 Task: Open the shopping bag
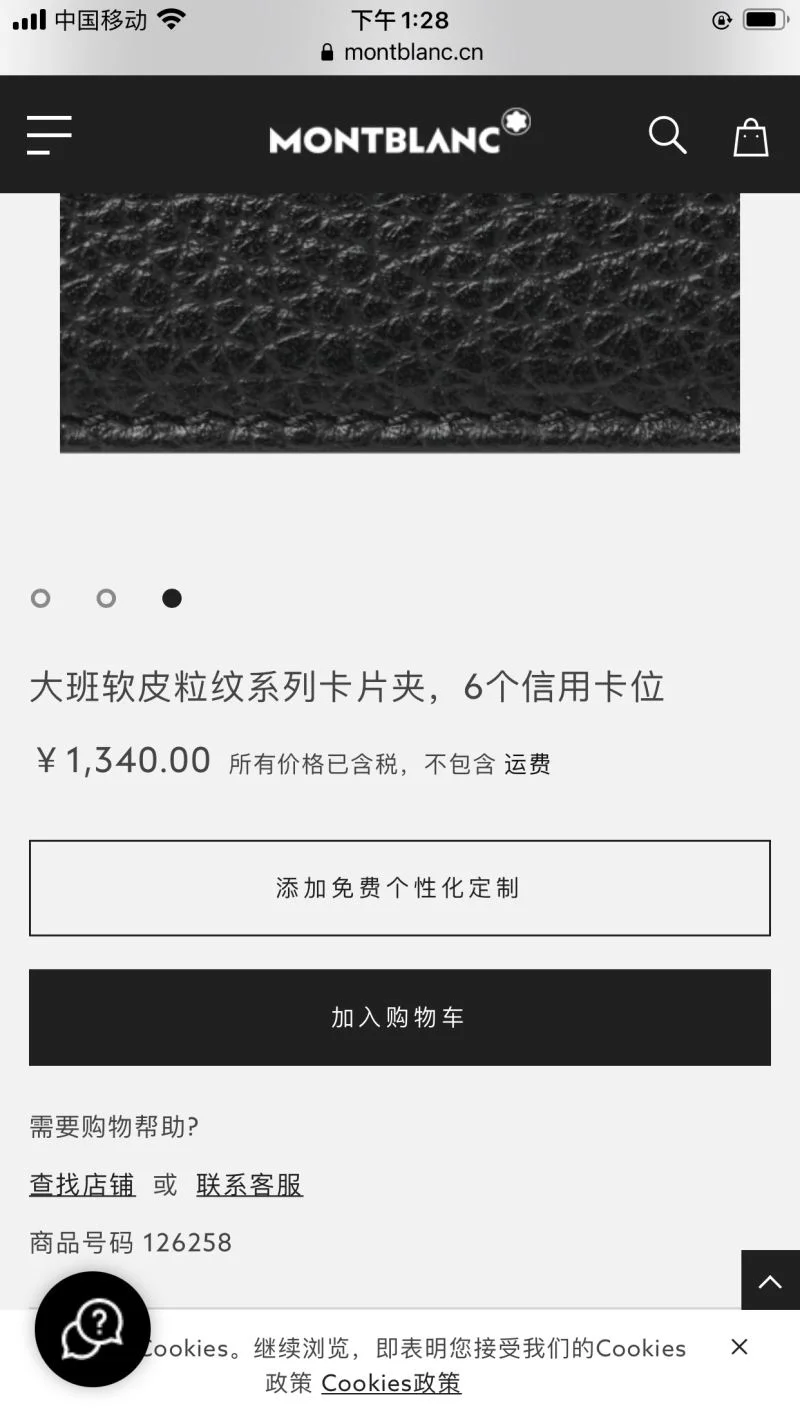[x=750, y=137]
